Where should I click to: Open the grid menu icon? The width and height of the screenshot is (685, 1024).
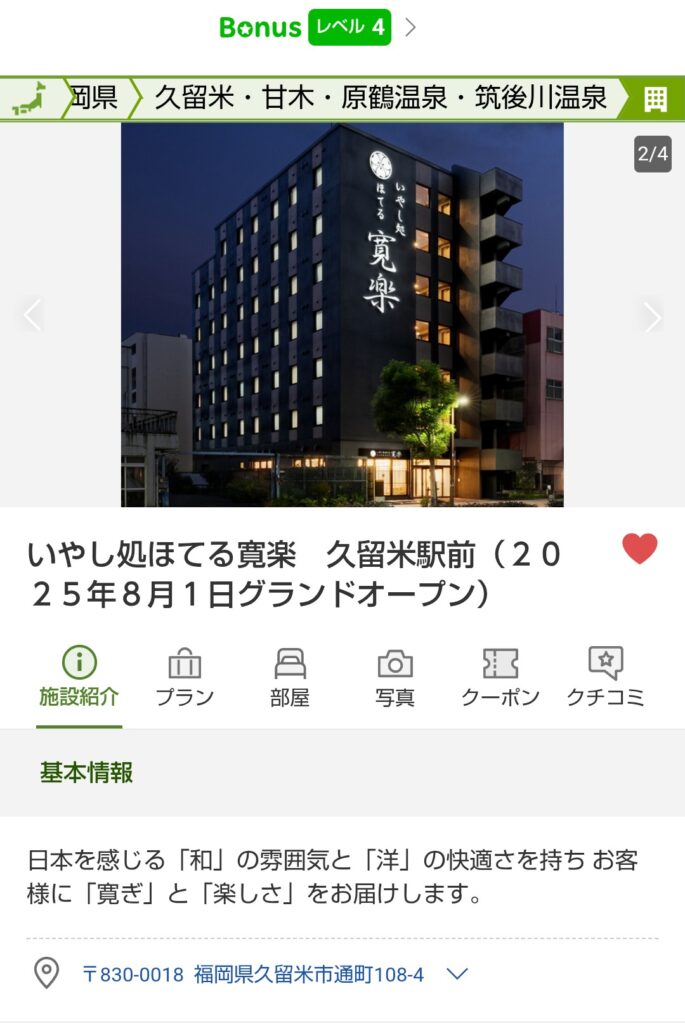point(655,98)
